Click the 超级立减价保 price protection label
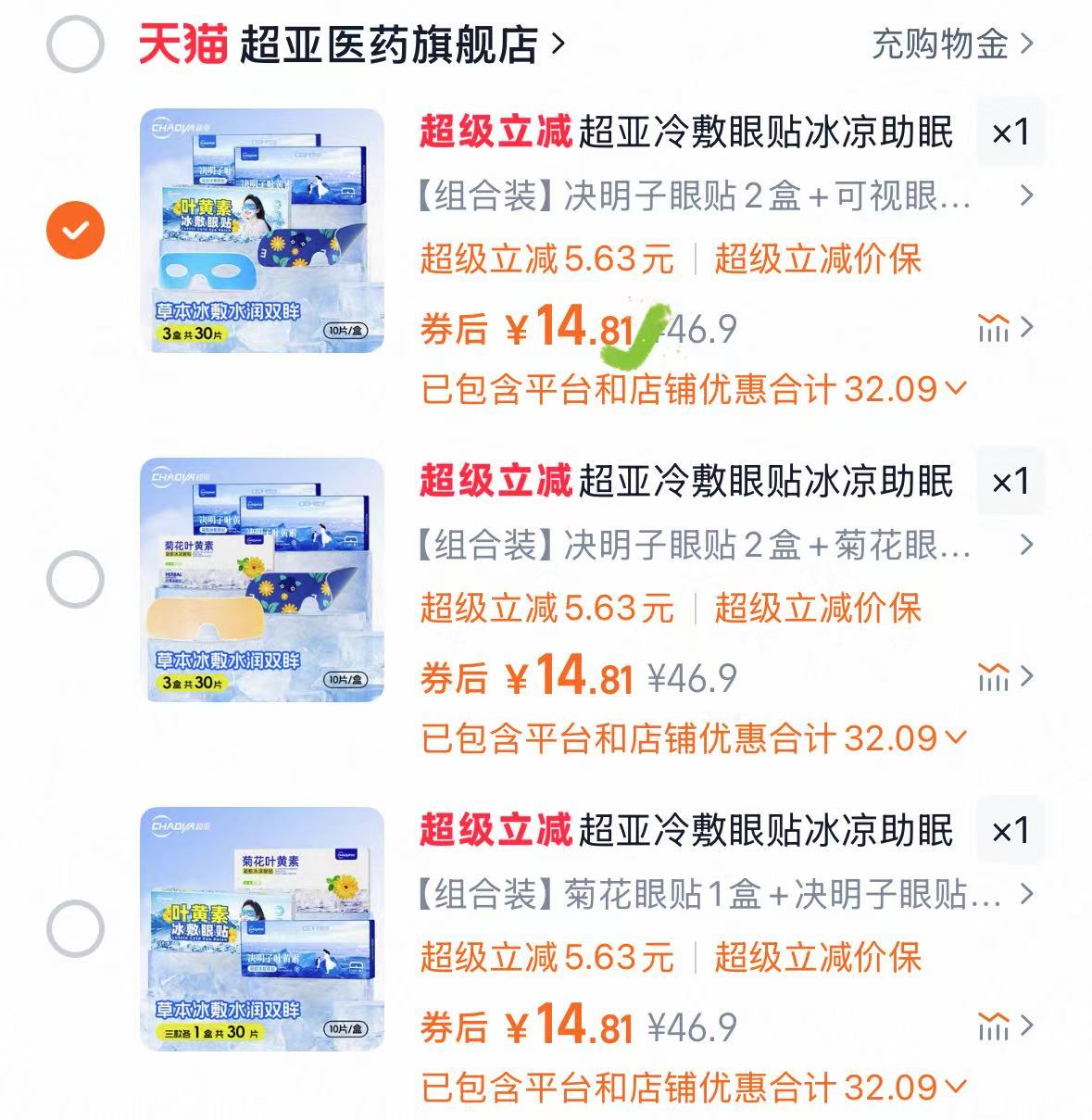 pyautogui.click(x=815, y=262)
